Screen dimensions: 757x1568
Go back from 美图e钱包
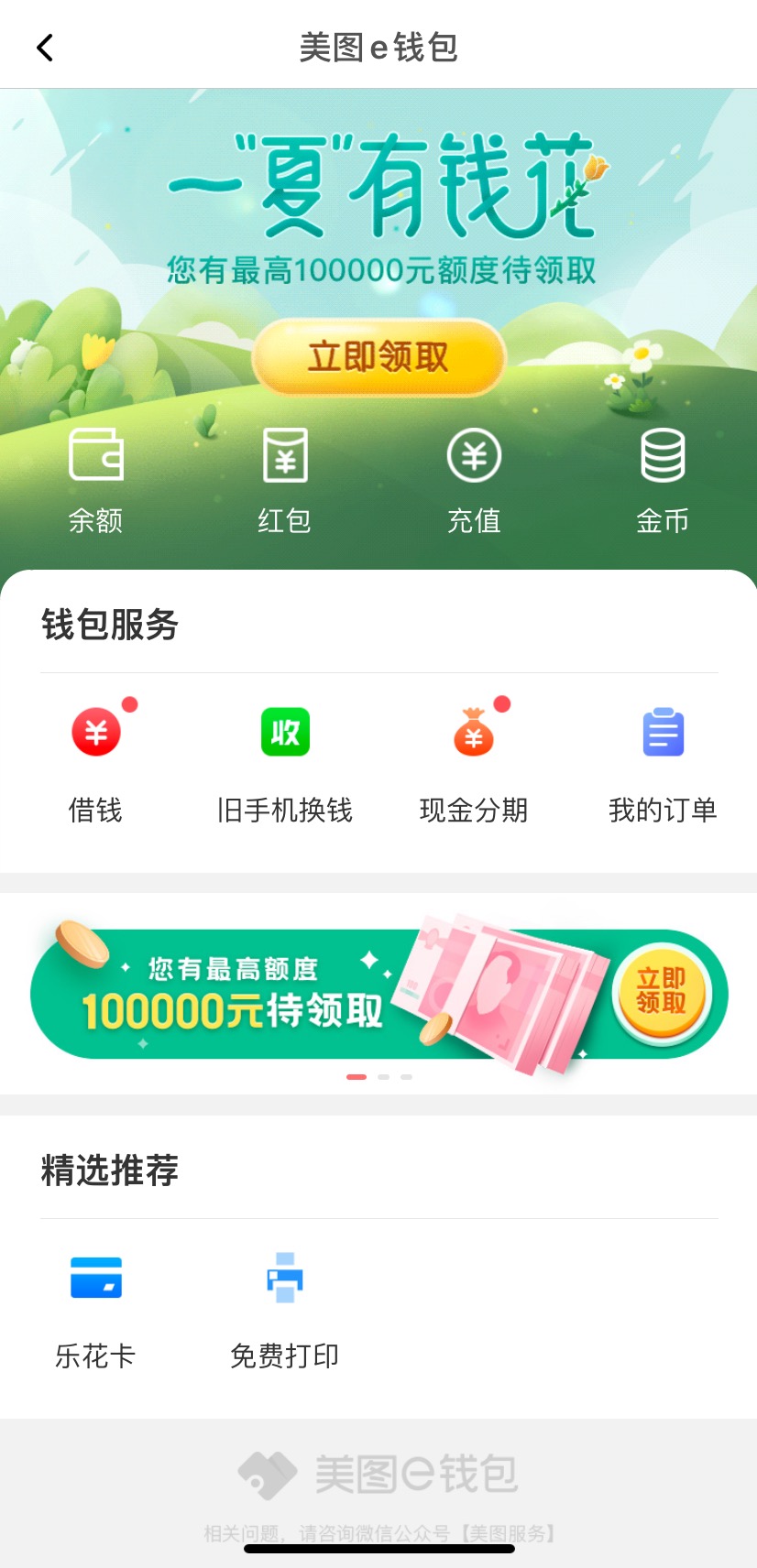(45, 48)
